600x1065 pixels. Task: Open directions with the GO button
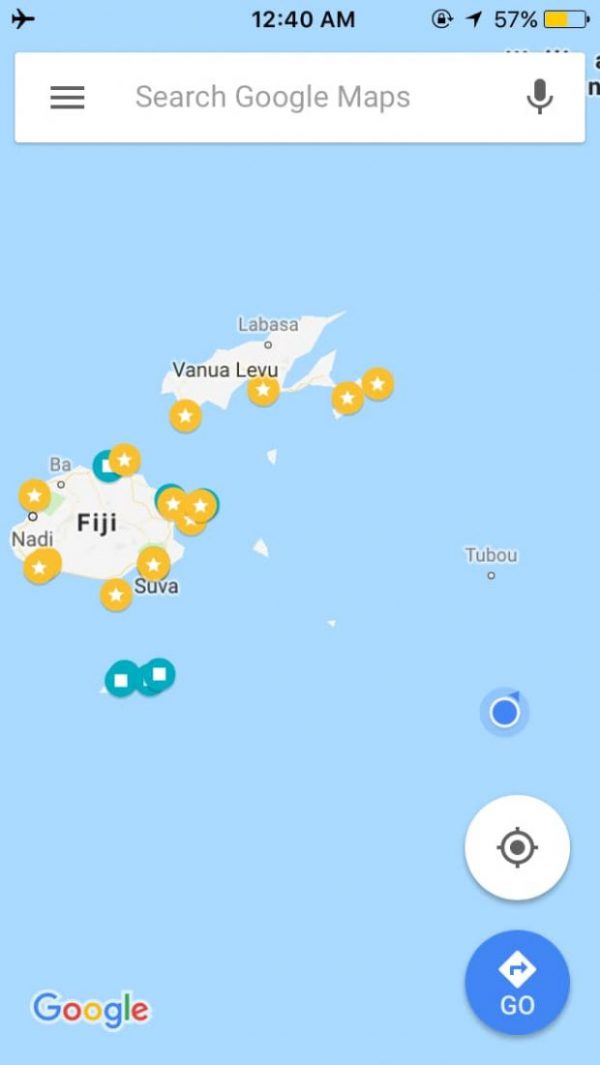click(517, 982)
